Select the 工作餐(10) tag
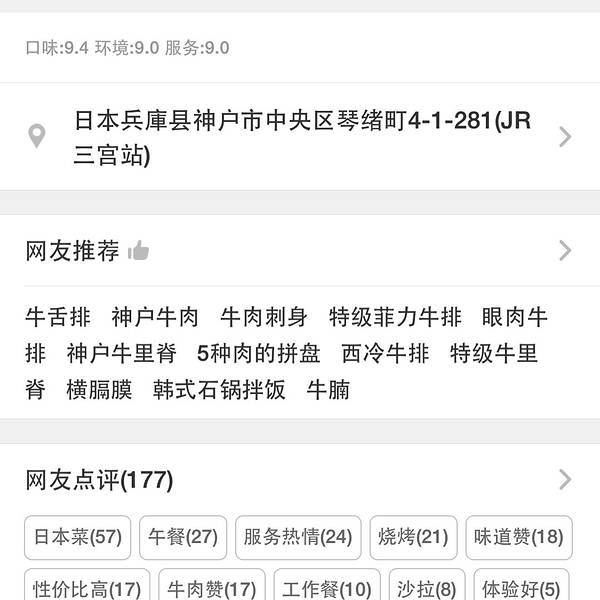Screen dimensions: 600x600 point(327,587)
